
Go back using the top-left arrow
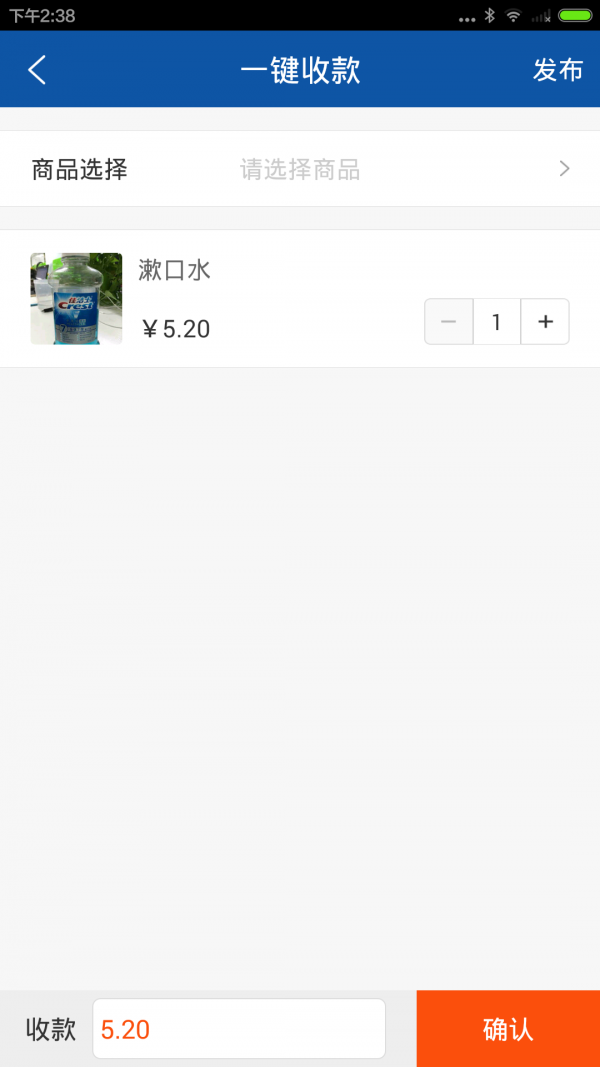pyautogui.click(x=37, y=69)
